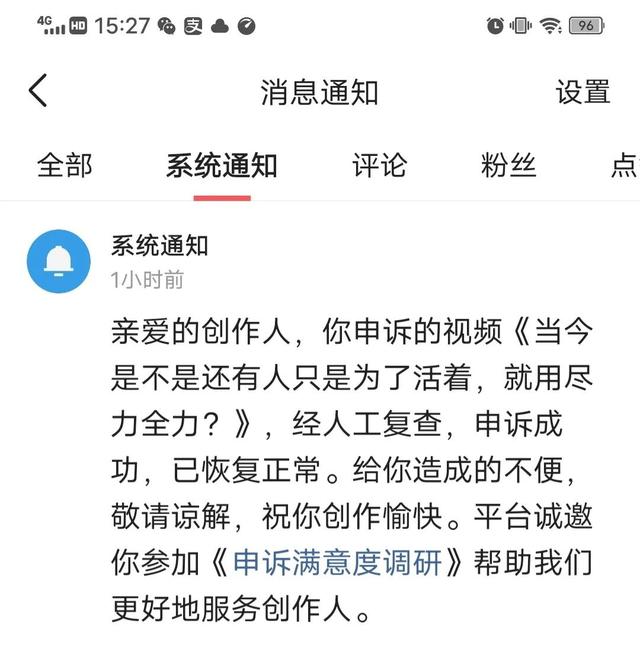Switch to the 全部 tab
This screenshot has height=654, width=640.
64,166
